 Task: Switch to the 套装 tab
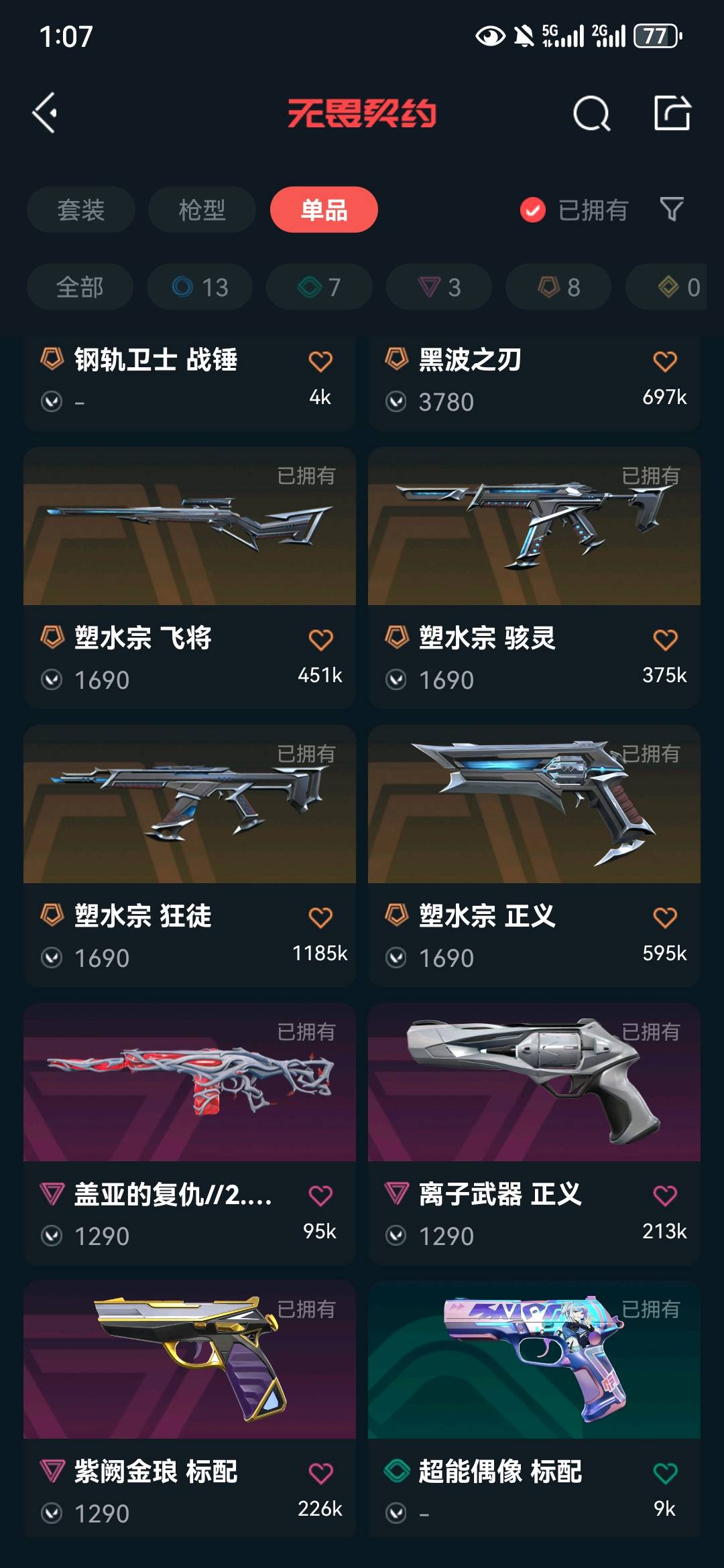(x=80, y=210)
